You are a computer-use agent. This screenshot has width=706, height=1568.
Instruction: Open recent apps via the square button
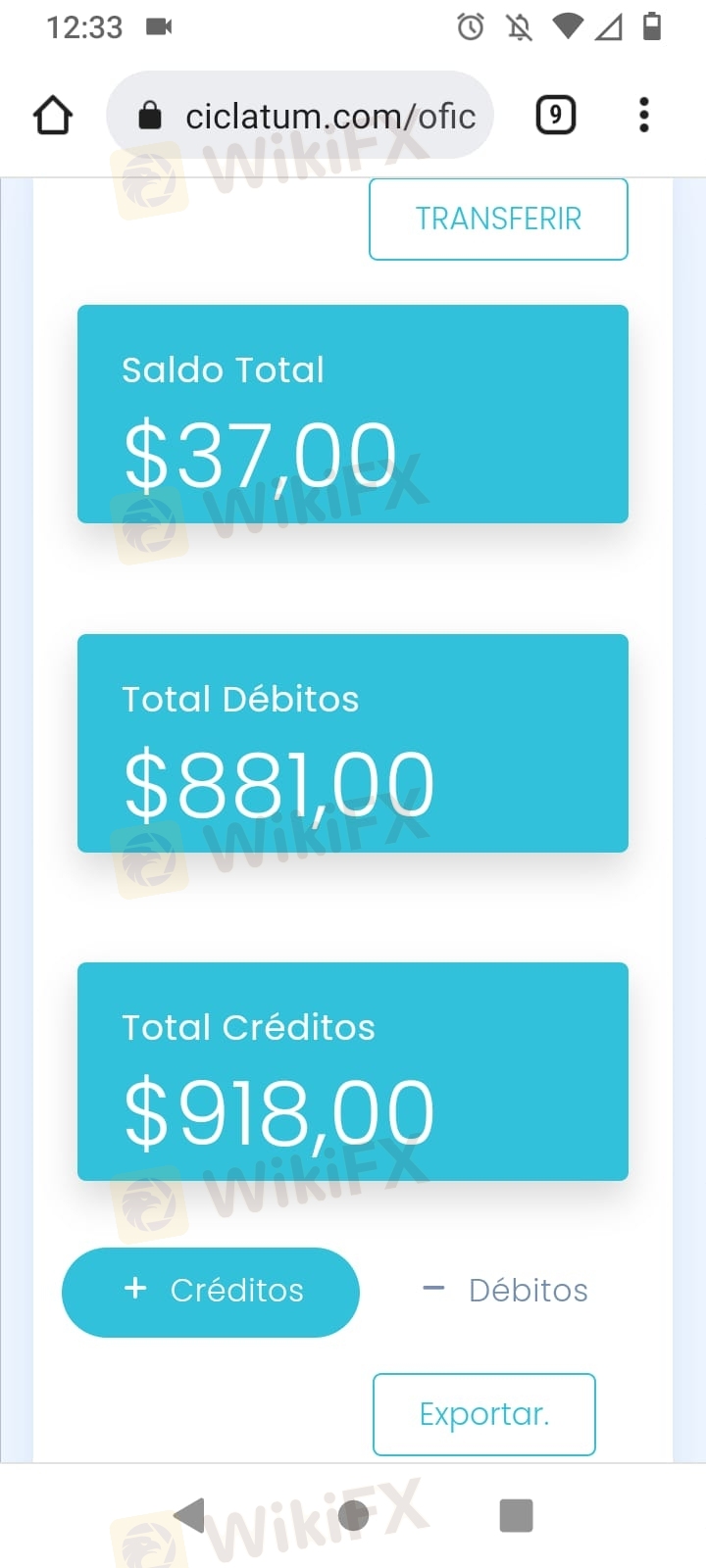[516, 1515]
